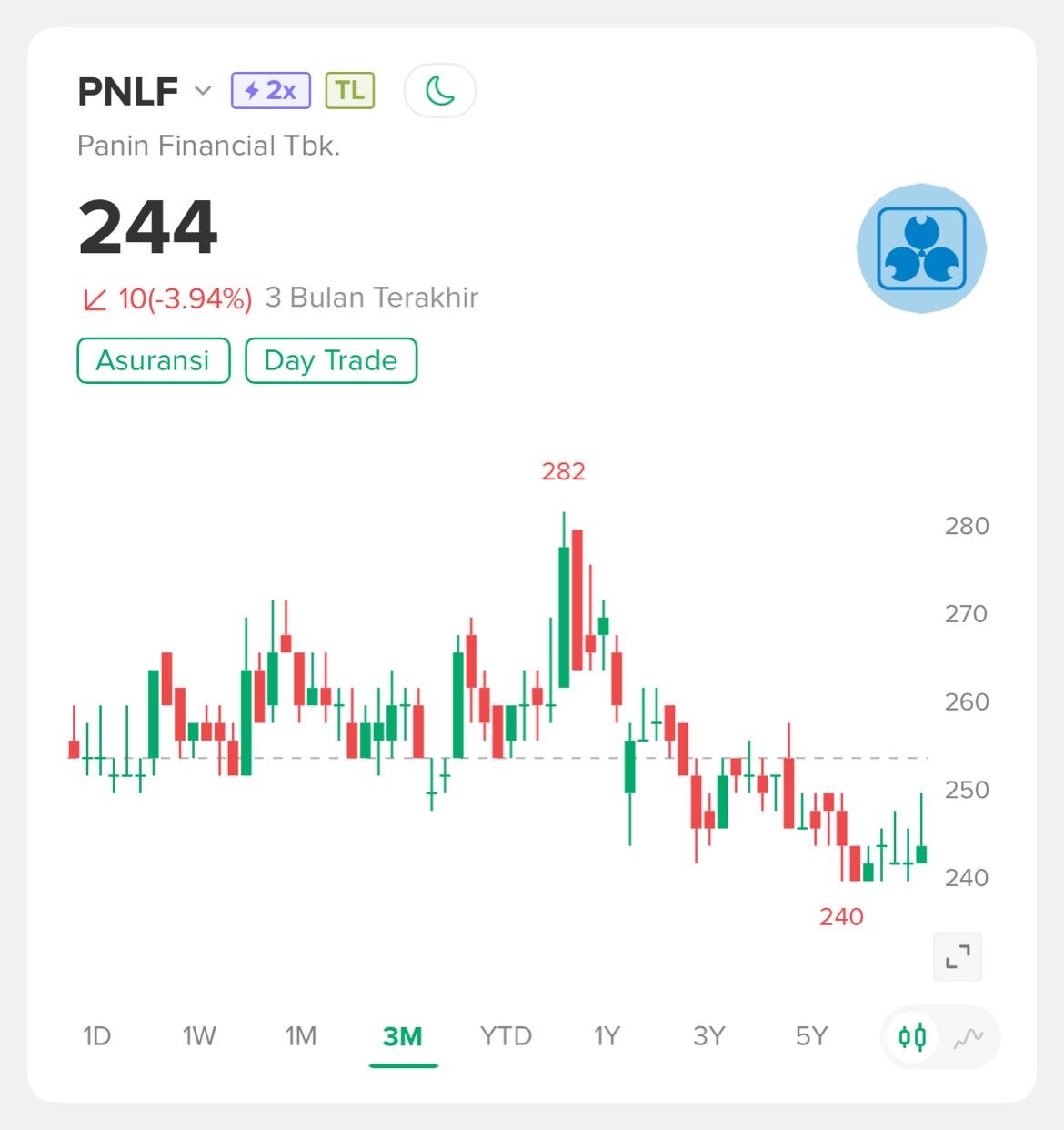This screenshot has width=1064, height=1130.
Task: Toggle the moon night mode icon
Action: pyautogui.click(x=440, y=91)
